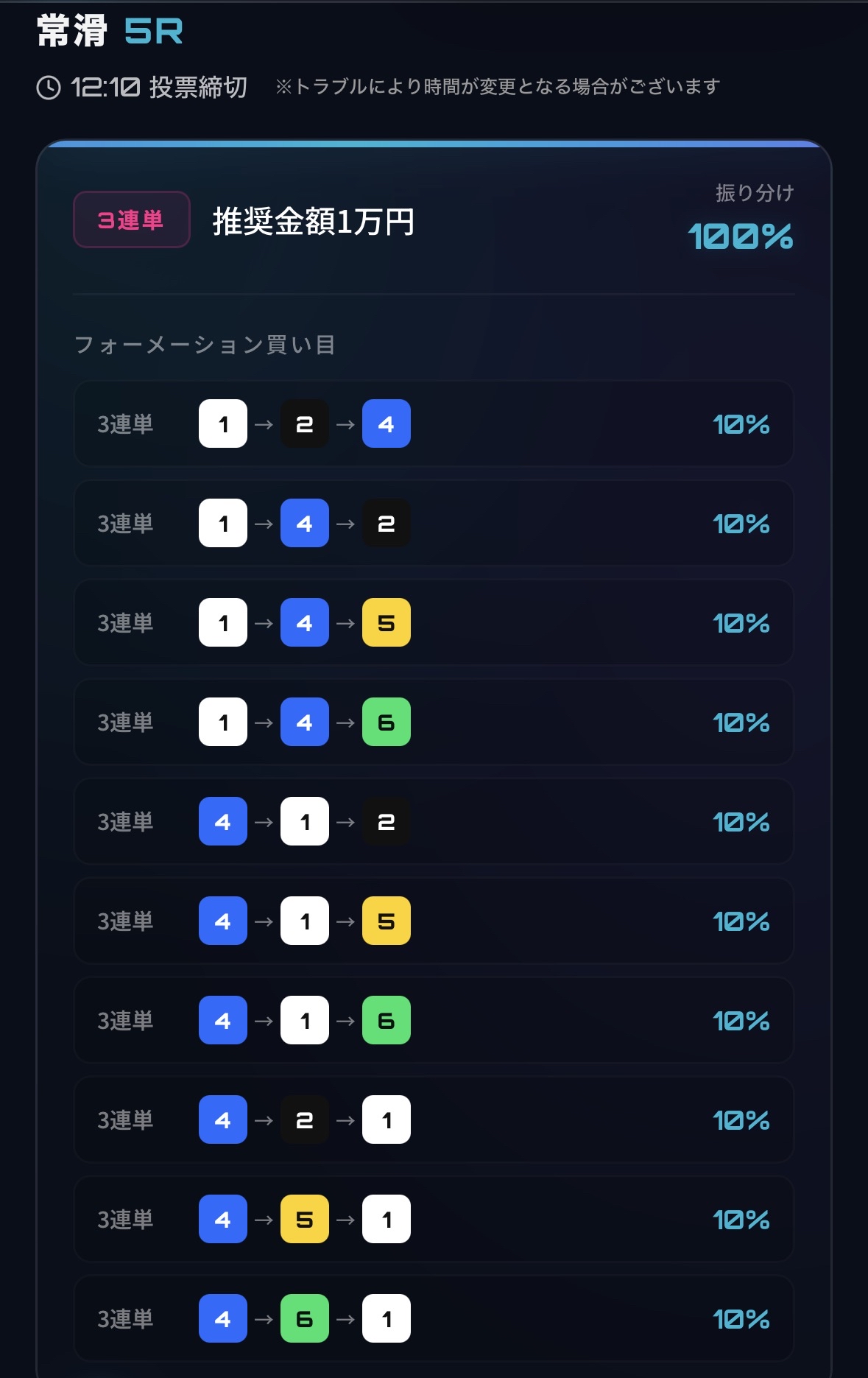This screenshot has width=868, height=1378.
Task: Expand the 4-1-5 formation row details
Action: point(434,921)
